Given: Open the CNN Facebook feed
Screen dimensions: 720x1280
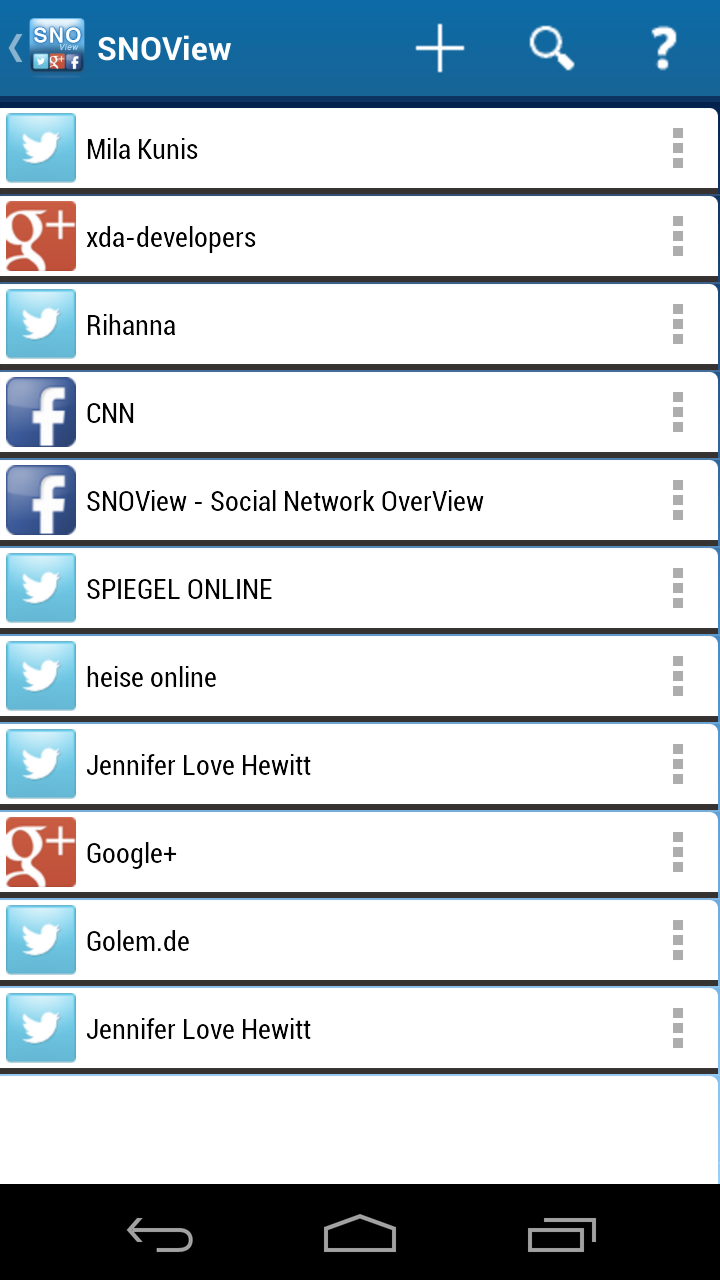Looking at the screenshot, I should pos(359,413).
